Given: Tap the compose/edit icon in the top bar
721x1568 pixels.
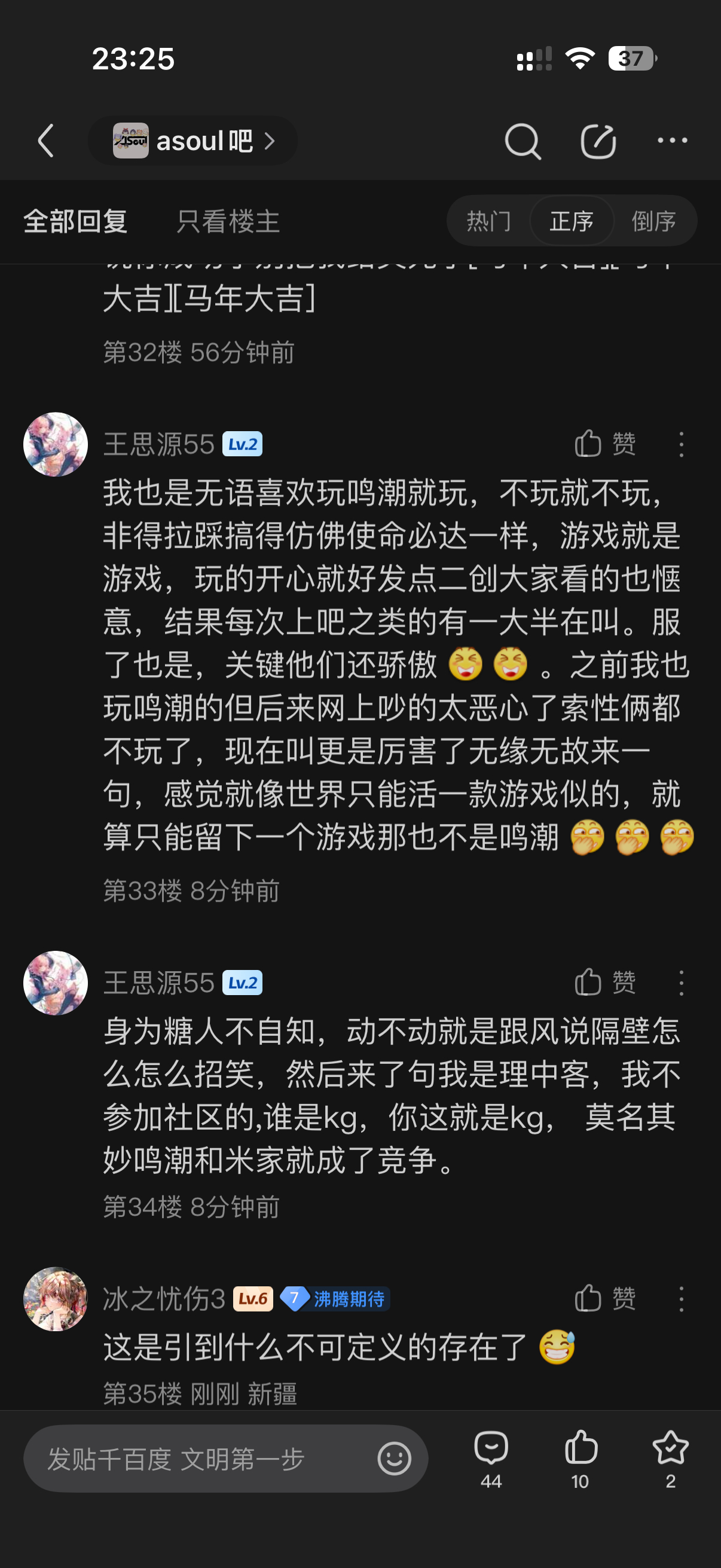Looking at the screenshot, I should 598,141.
